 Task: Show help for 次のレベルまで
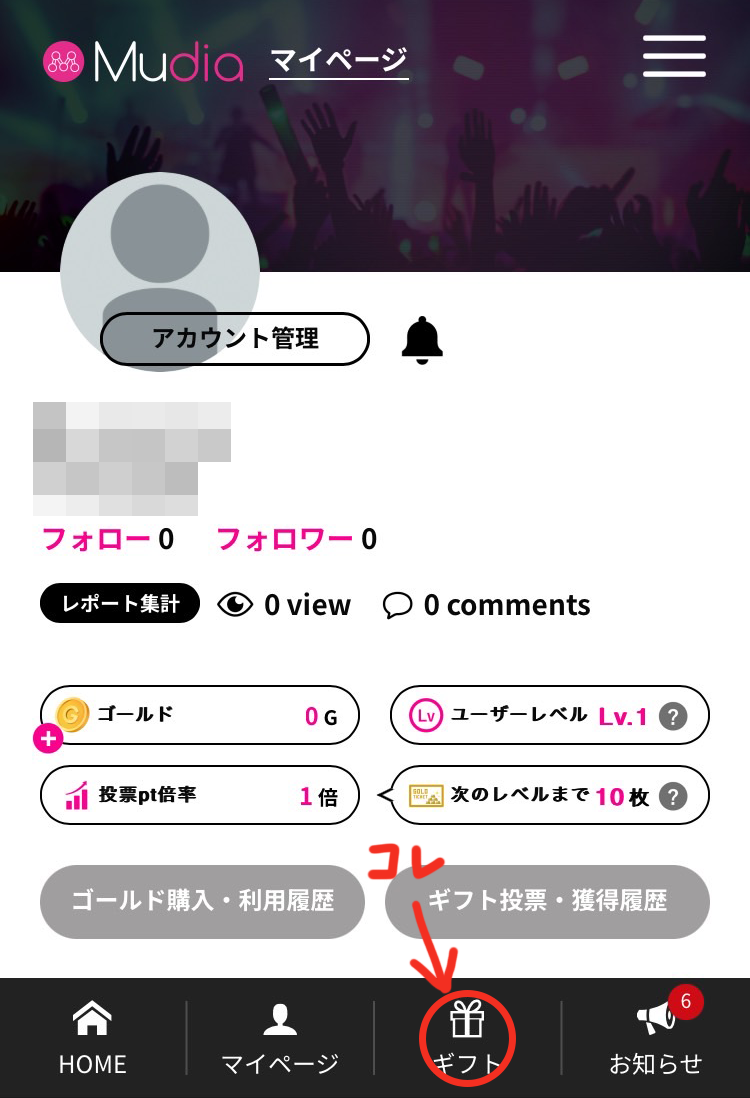point(674,797)
